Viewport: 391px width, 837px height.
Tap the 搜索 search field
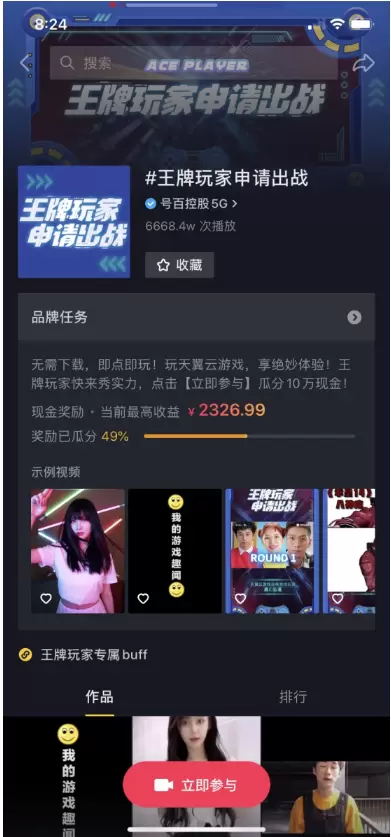(193, 63)
